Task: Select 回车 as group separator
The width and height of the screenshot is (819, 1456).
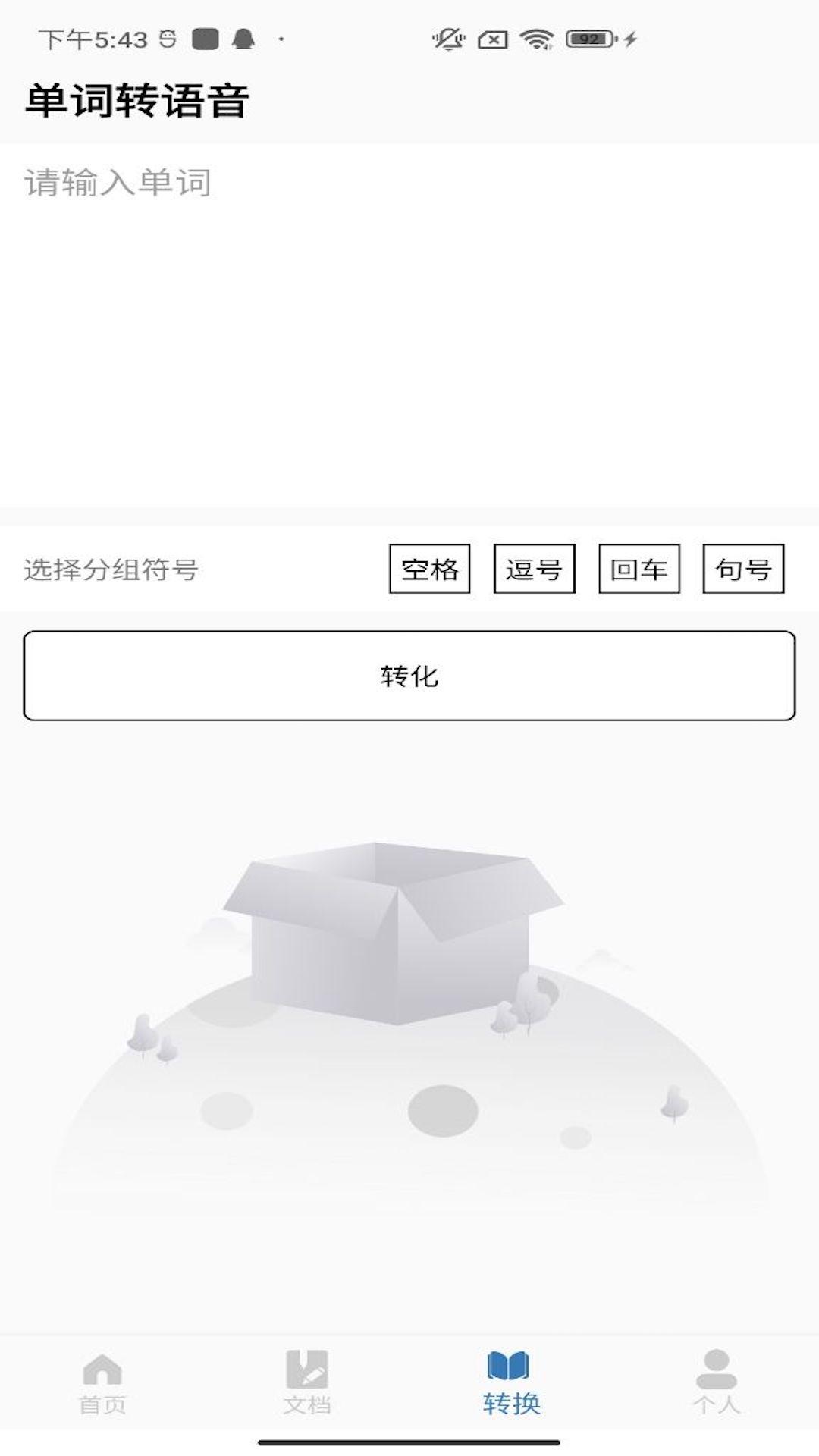Action: point(639,570)
